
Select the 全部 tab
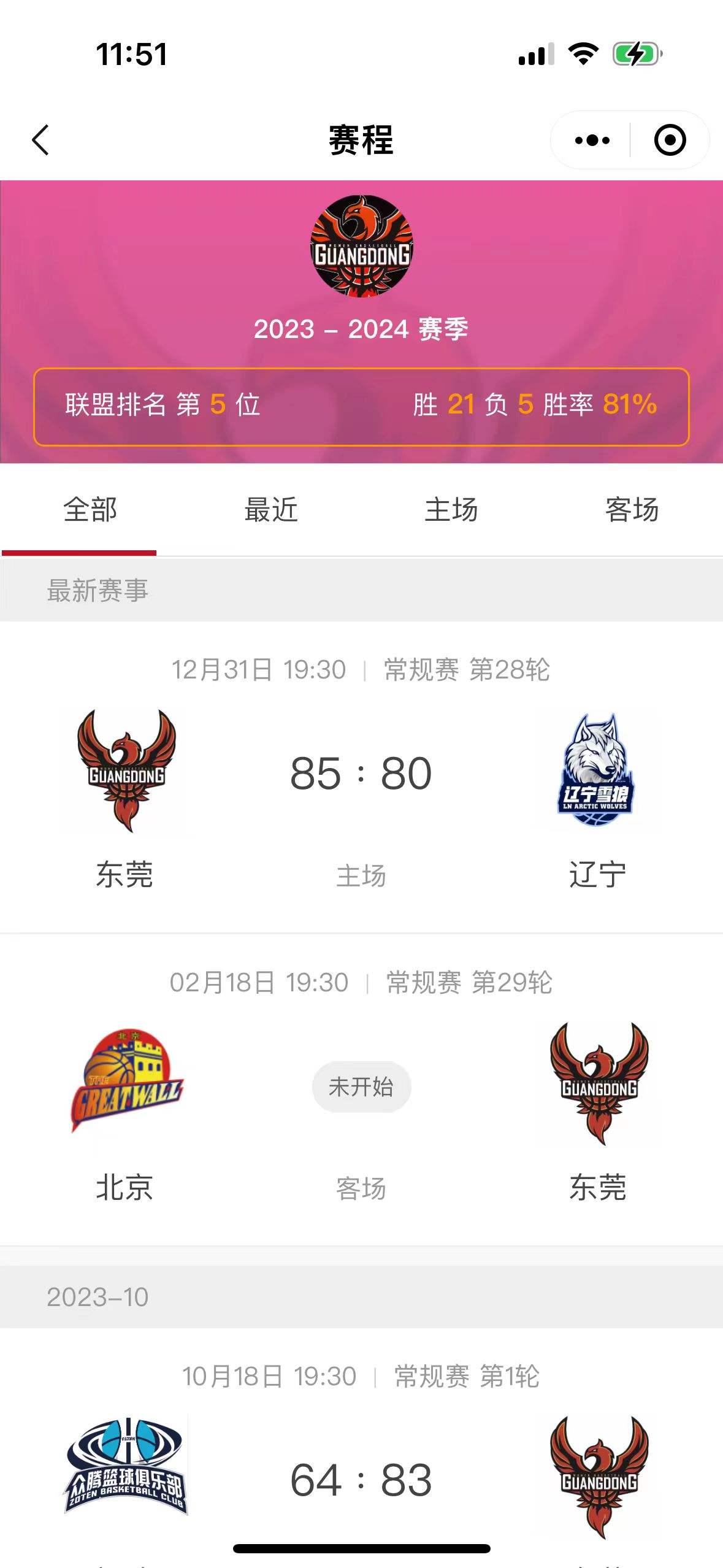91,510
